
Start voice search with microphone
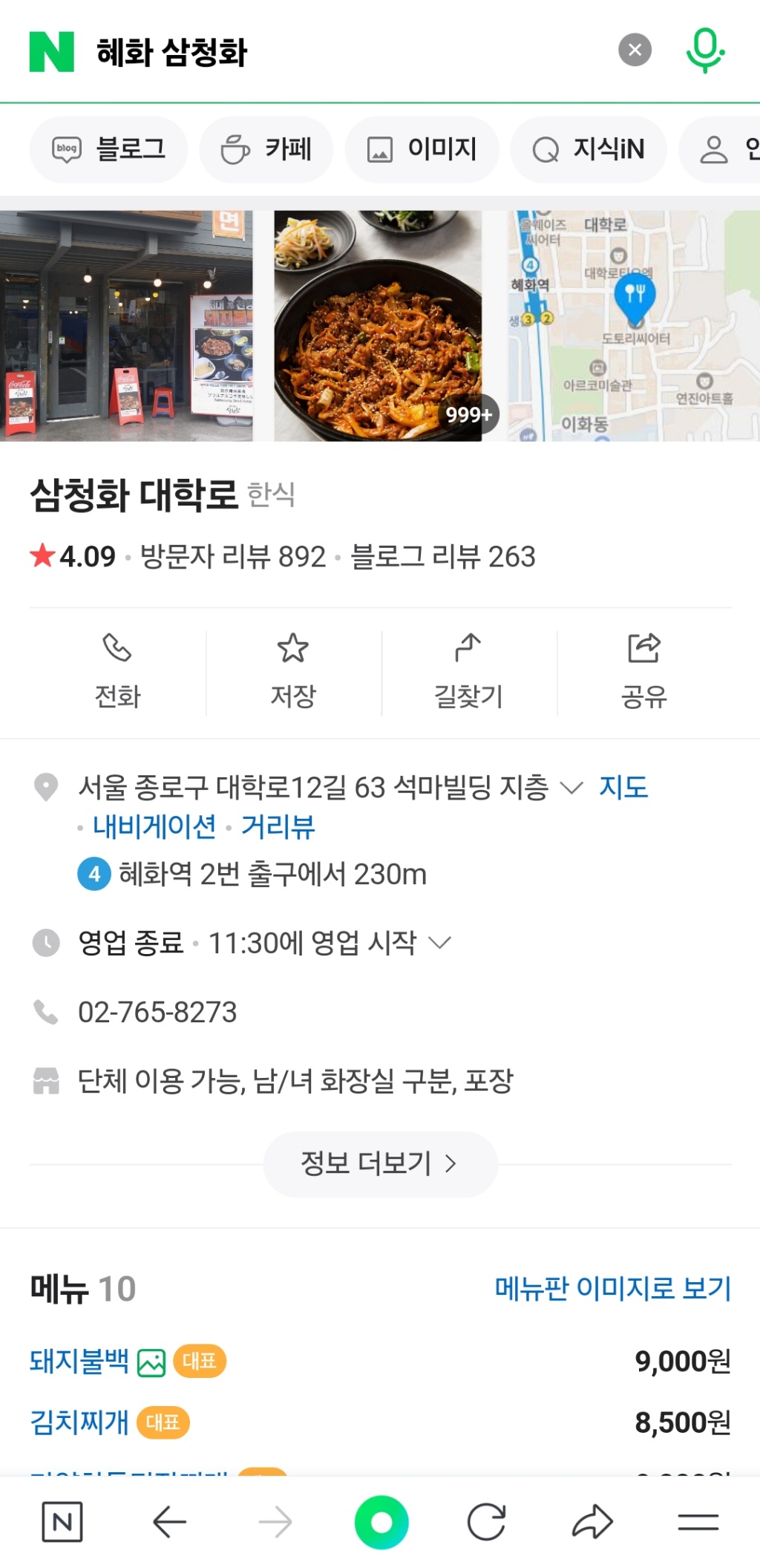704,50
